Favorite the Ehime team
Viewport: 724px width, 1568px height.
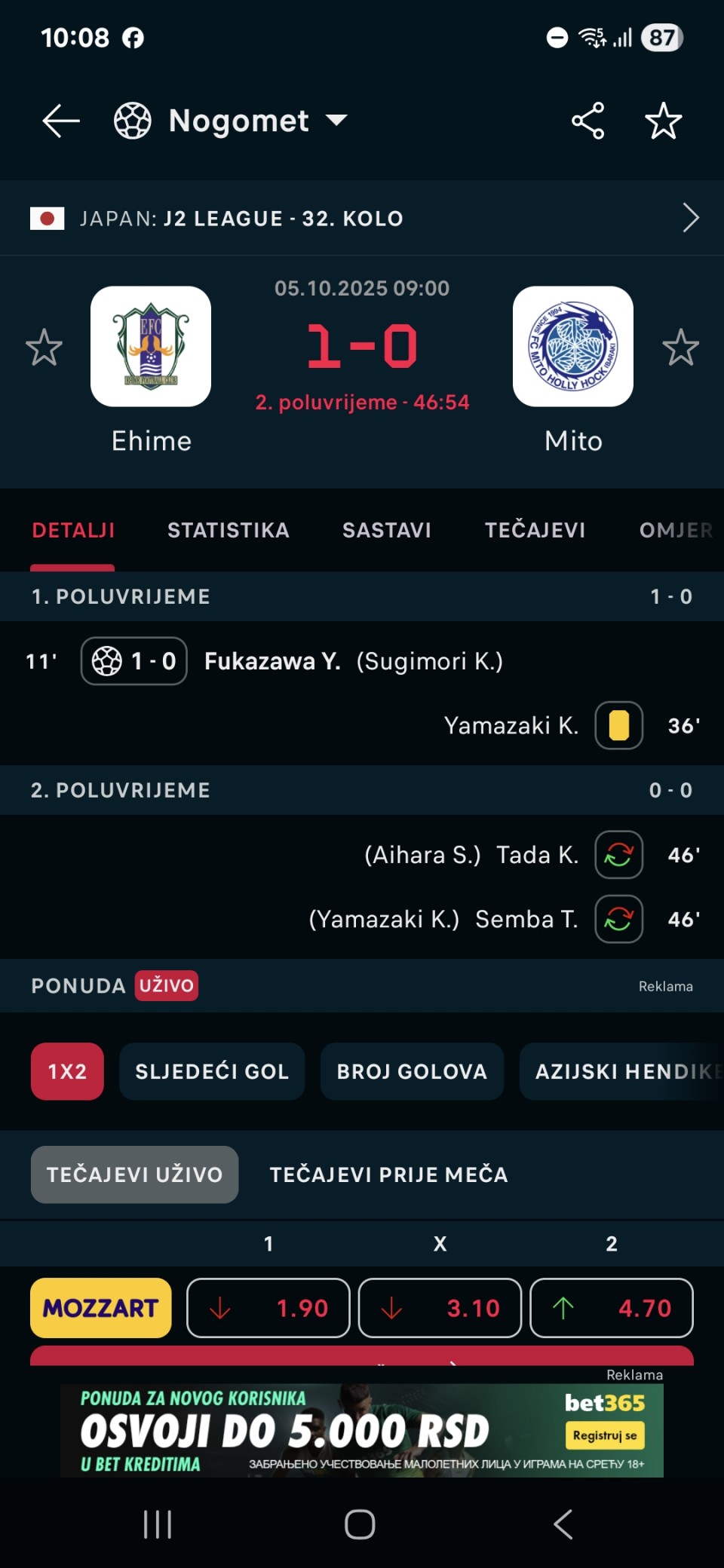pos(44,348)
